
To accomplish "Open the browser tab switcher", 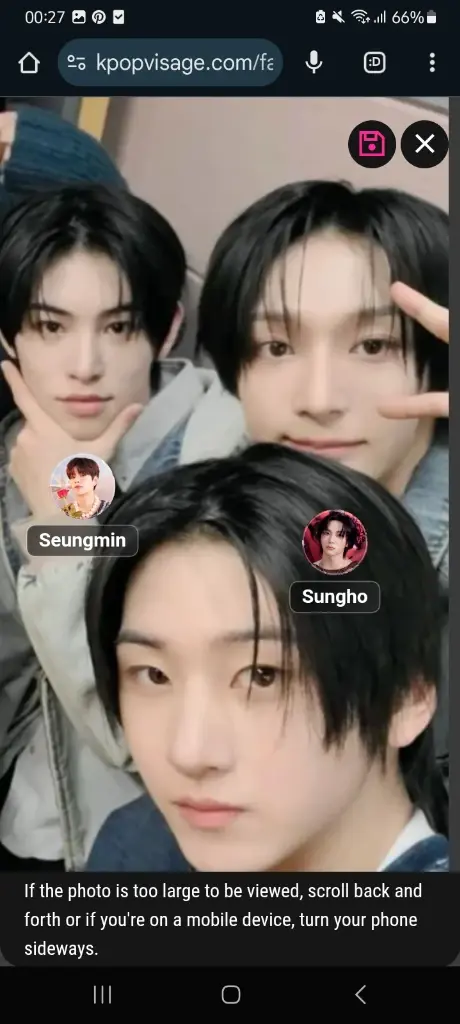I will pos(374,63).
